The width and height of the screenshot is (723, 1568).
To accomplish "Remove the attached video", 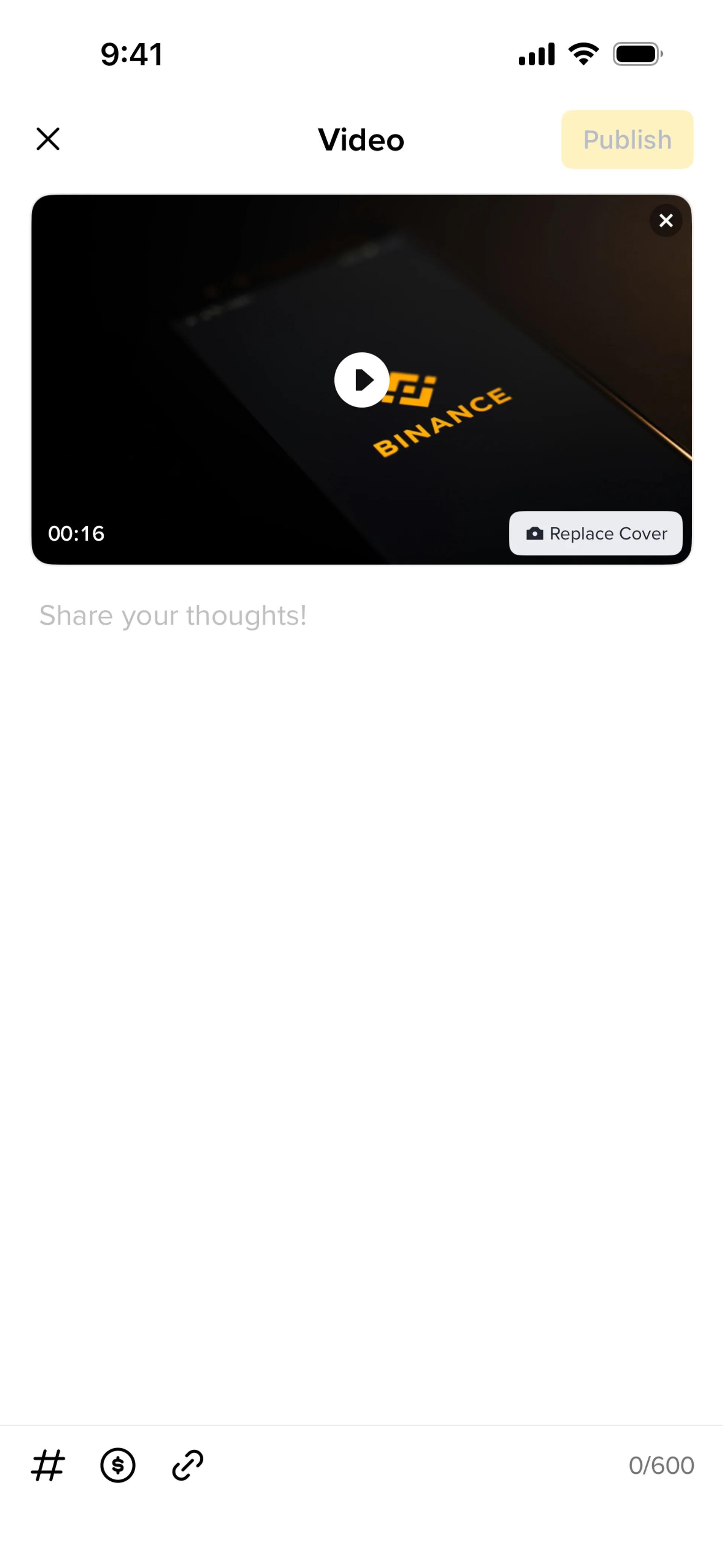I will tap(666, 220).
